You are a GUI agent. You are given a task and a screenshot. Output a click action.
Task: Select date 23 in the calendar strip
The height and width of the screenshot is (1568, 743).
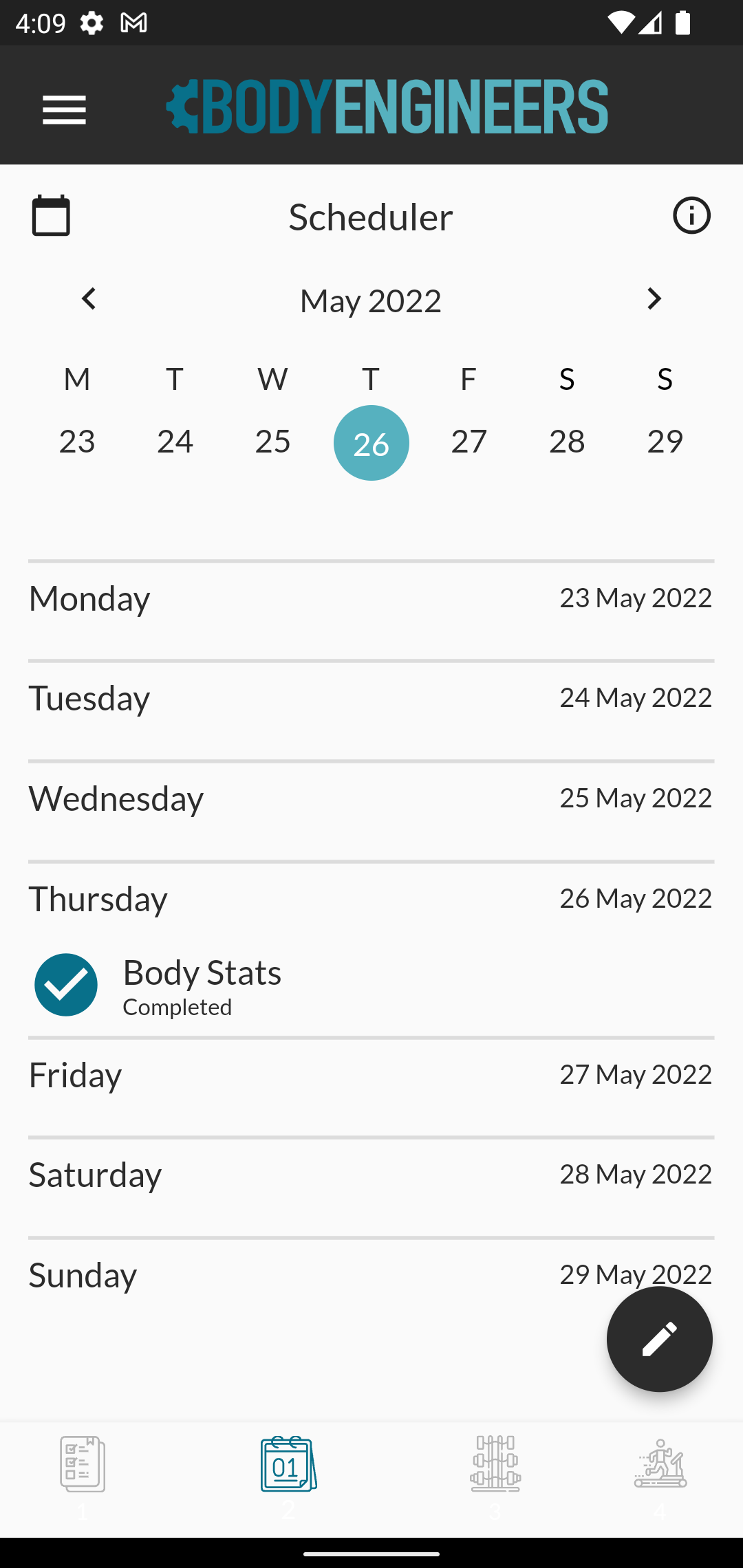click(77, 442)
